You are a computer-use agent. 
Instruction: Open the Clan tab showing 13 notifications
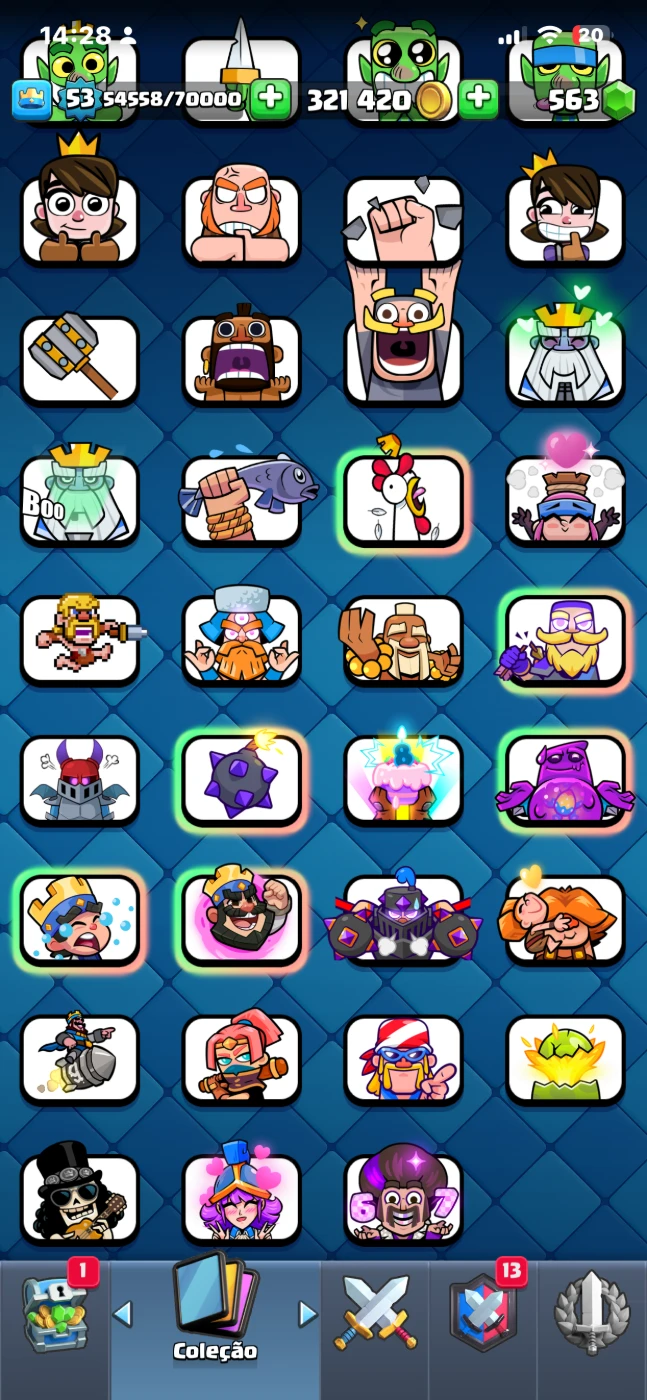tap(485, 1313)
